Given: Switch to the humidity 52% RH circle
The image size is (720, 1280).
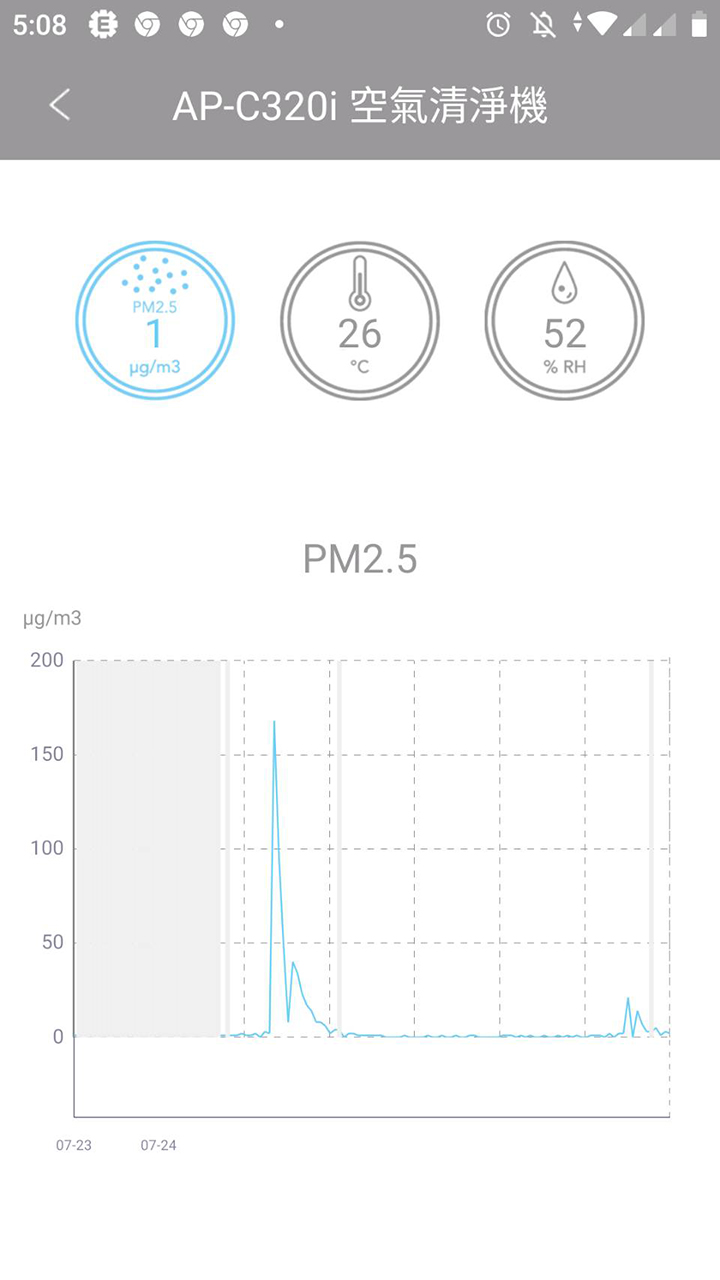Looking at the screenshot, I should coord(565,320).
